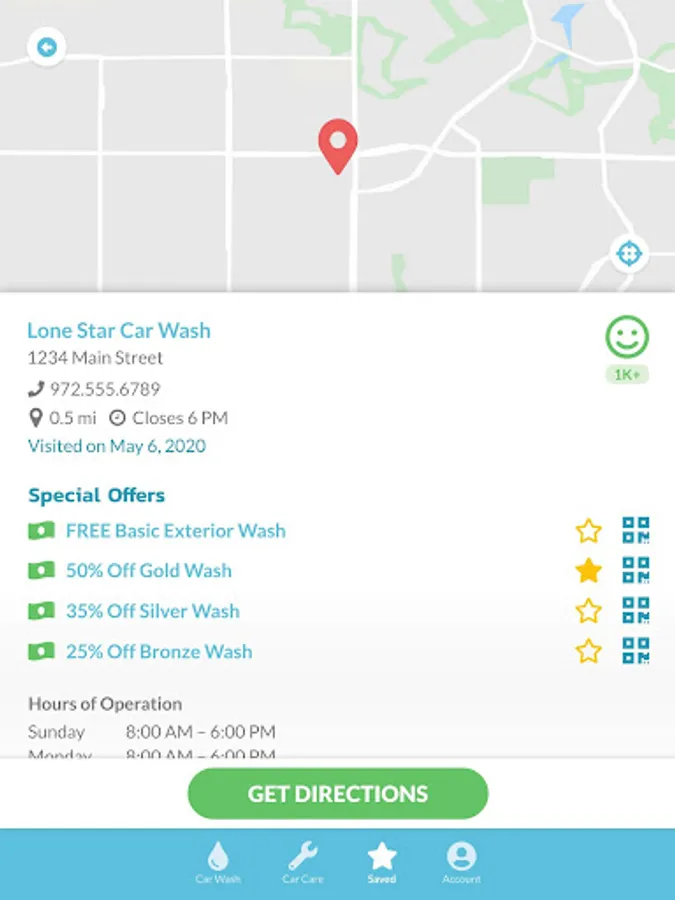Save the 25% Off Bronze Wash offer
Image resolution: width=675 pixels, height=900 pixels.
tap(589, 652)
